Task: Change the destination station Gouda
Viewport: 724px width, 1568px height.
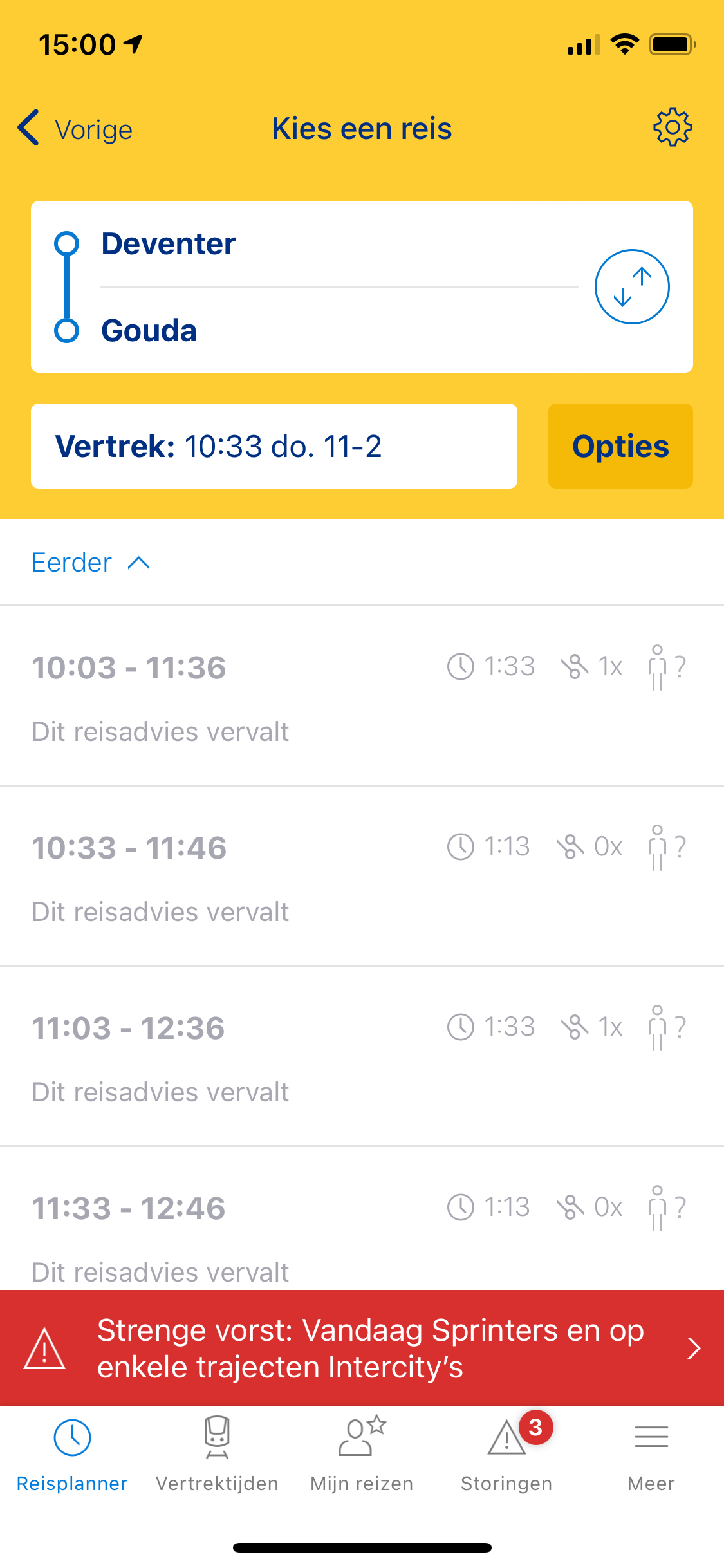Action: (340, 330)
